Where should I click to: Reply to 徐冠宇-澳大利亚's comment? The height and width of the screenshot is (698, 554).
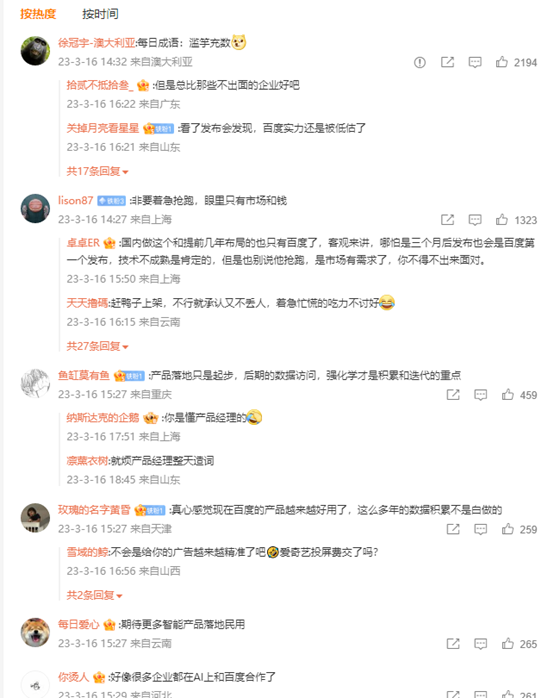[x=475, y=62]
